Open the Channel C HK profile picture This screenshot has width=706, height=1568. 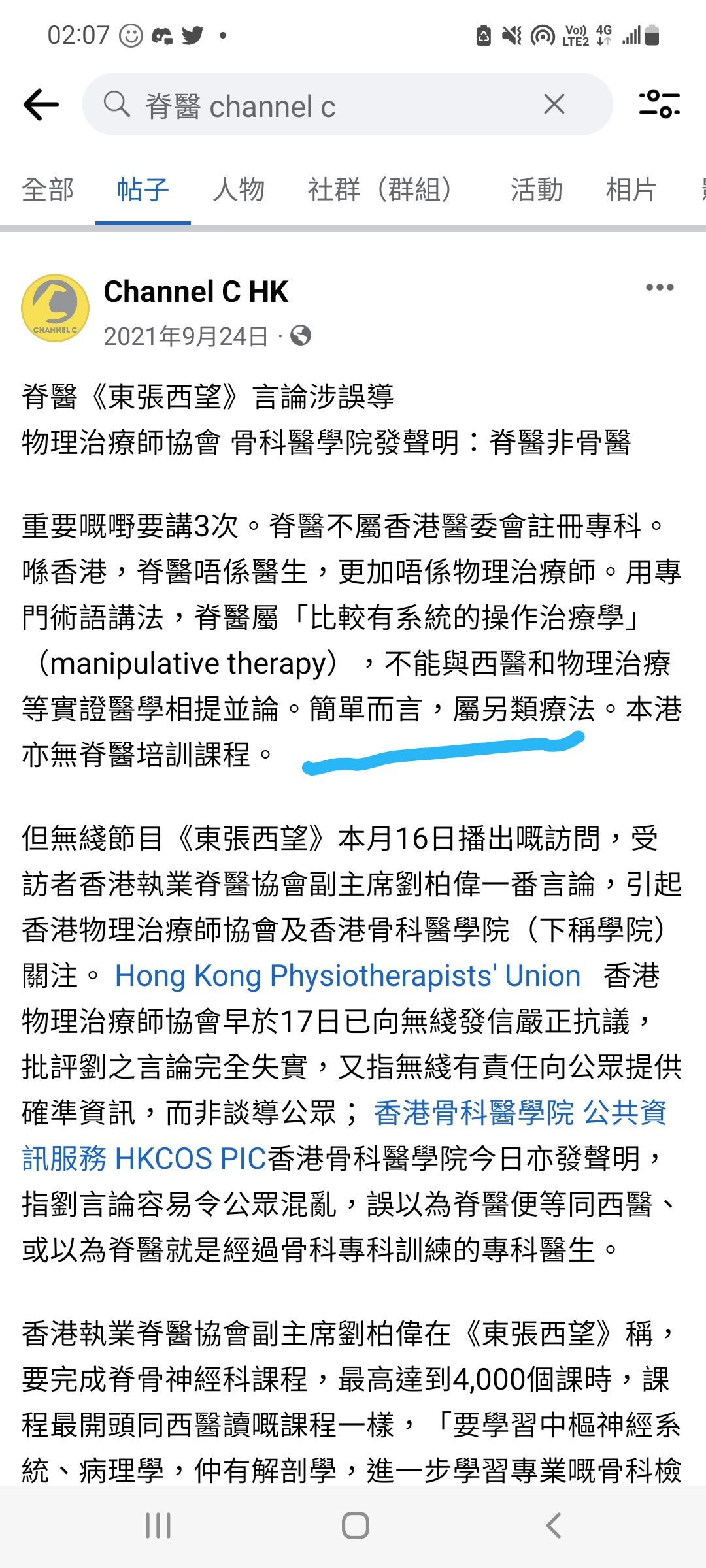55,308
